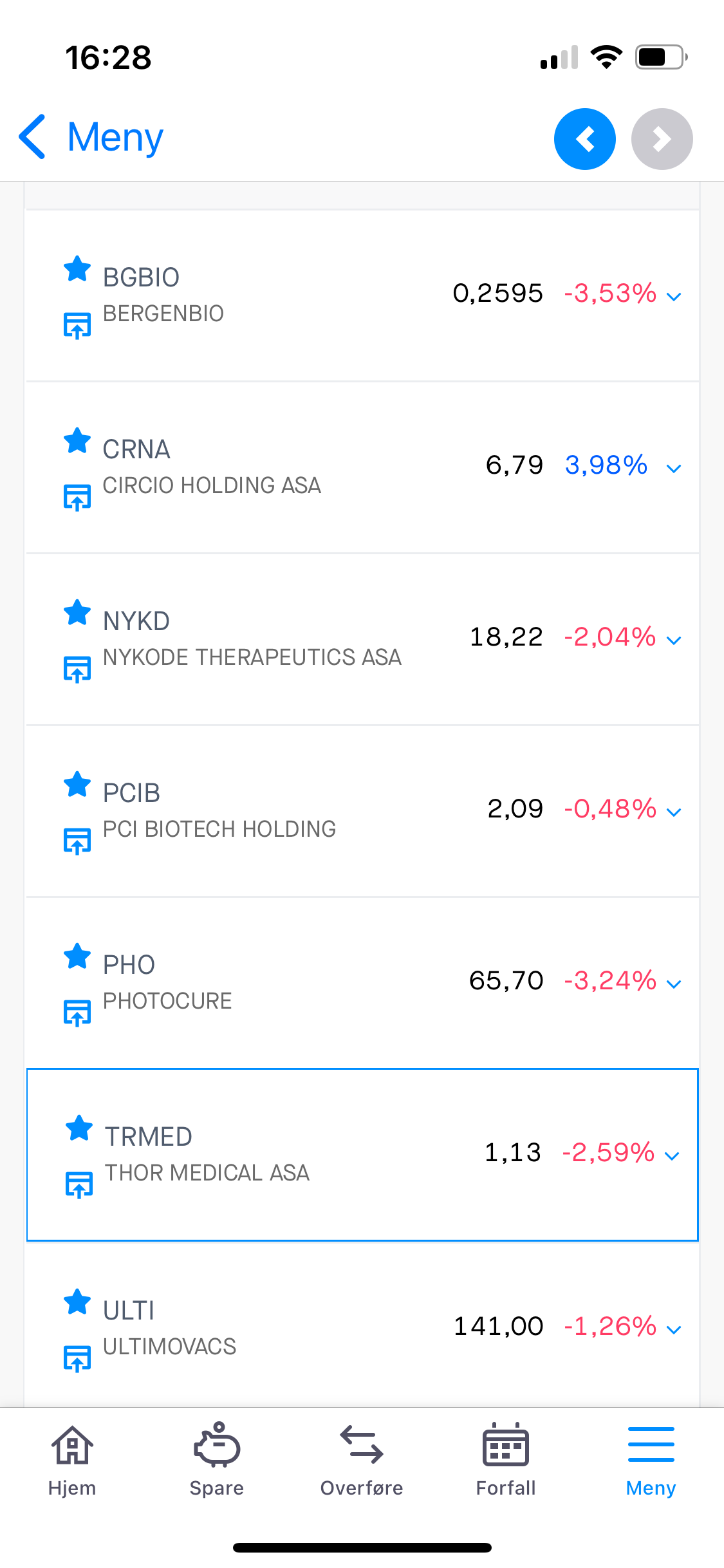Screen dimensions: 724x1568
Task: Tap the blue previous-page arrow button
Action: pyautogui.click(x=584, y=139)
